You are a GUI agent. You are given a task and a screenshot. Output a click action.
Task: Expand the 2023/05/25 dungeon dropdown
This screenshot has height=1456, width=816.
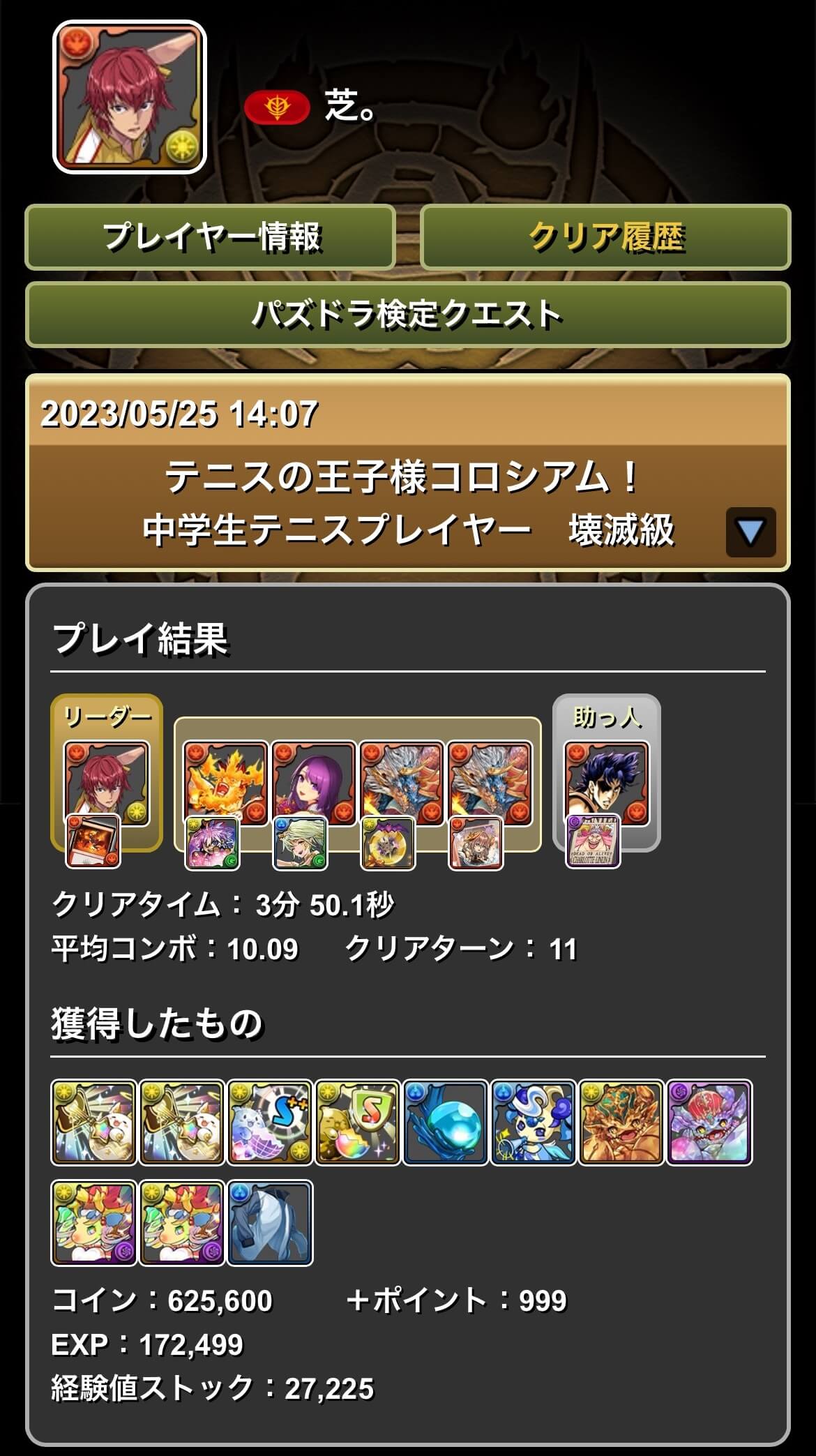point(750,532)
